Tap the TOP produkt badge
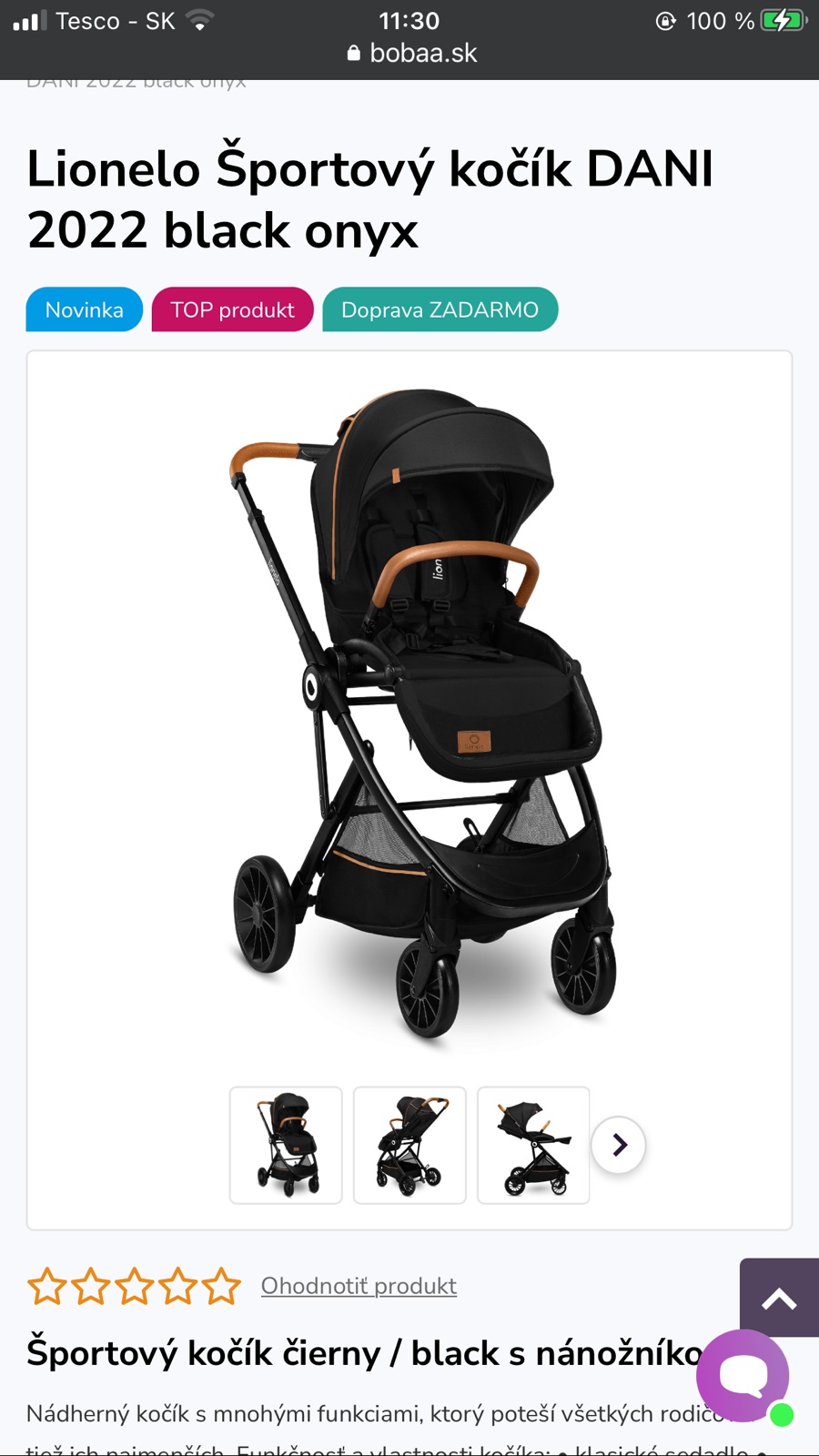 232,309
